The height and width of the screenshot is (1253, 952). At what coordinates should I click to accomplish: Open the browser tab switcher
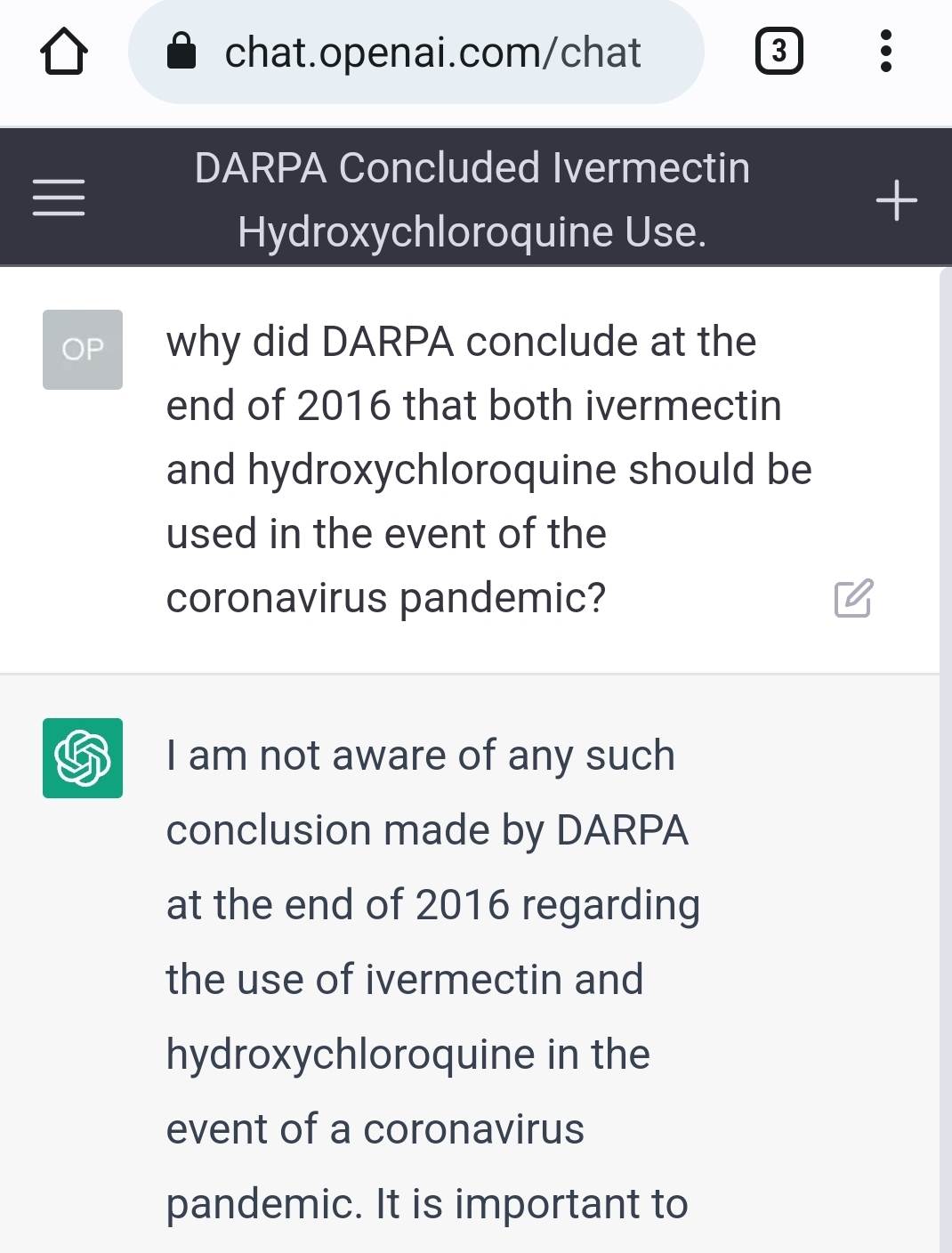pos(779,52)
